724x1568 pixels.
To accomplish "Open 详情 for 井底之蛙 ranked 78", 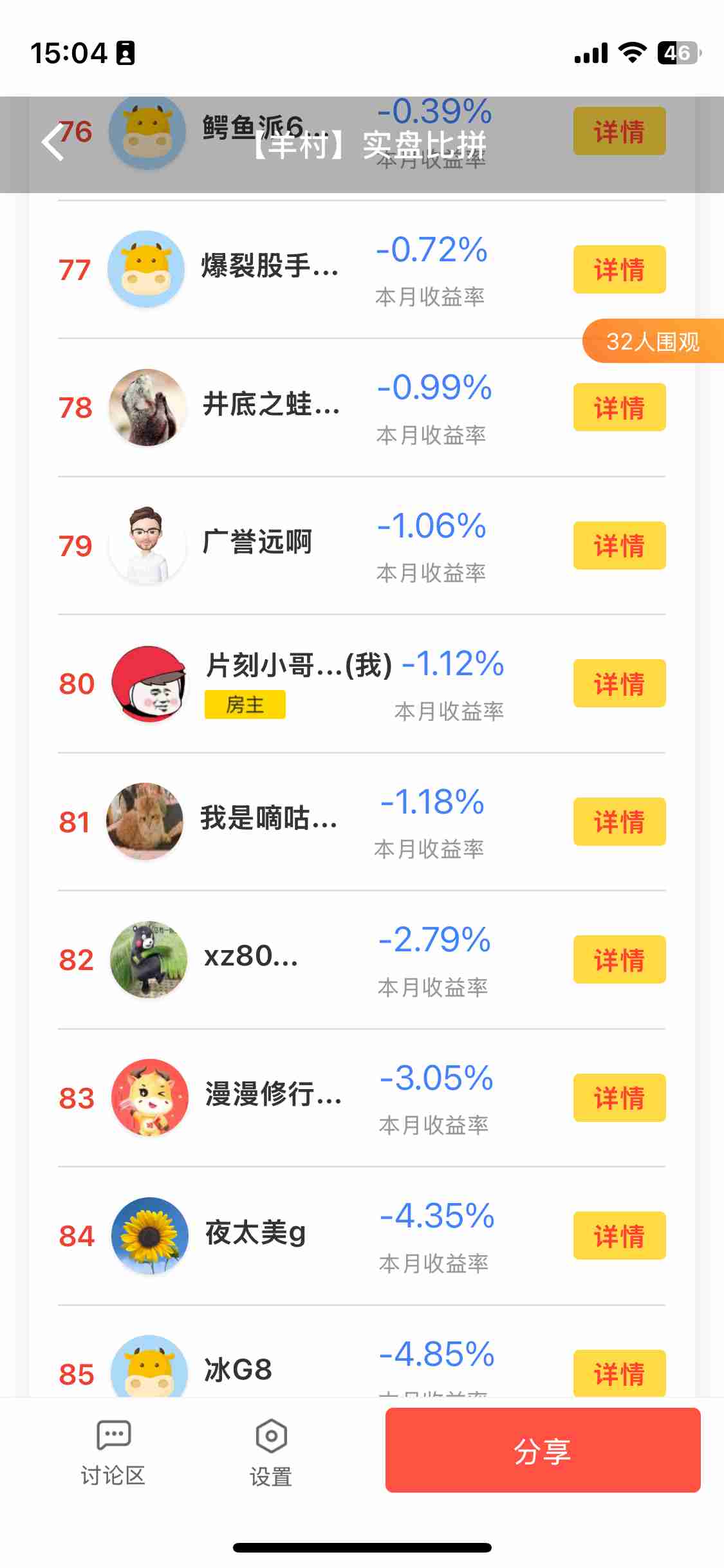I will (x=618, y=407).
